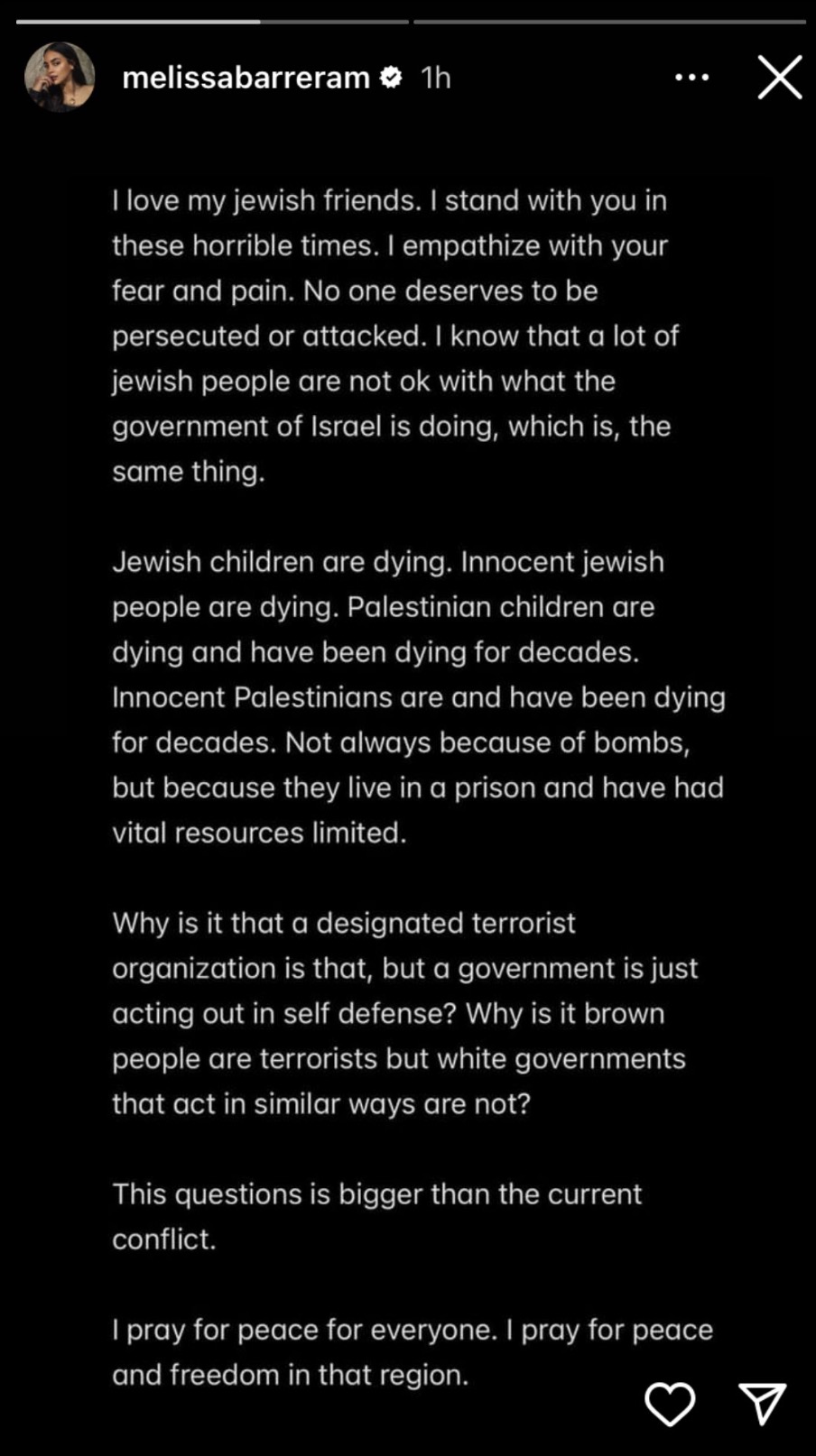Like this story with the heart
816x1456 pixels.
[670, 1404]
